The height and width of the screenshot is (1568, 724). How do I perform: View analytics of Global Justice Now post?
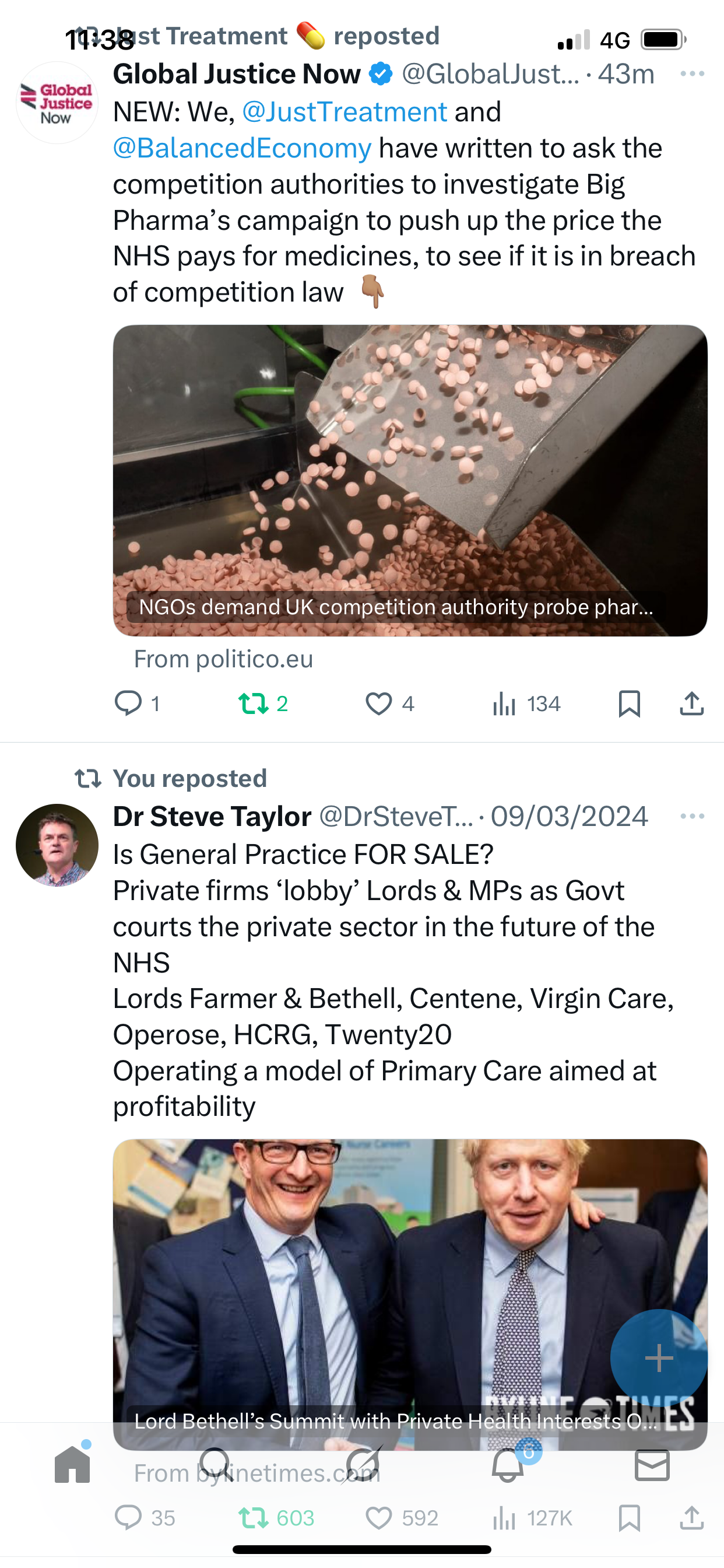pyautogui.click(x=504, y=703)
